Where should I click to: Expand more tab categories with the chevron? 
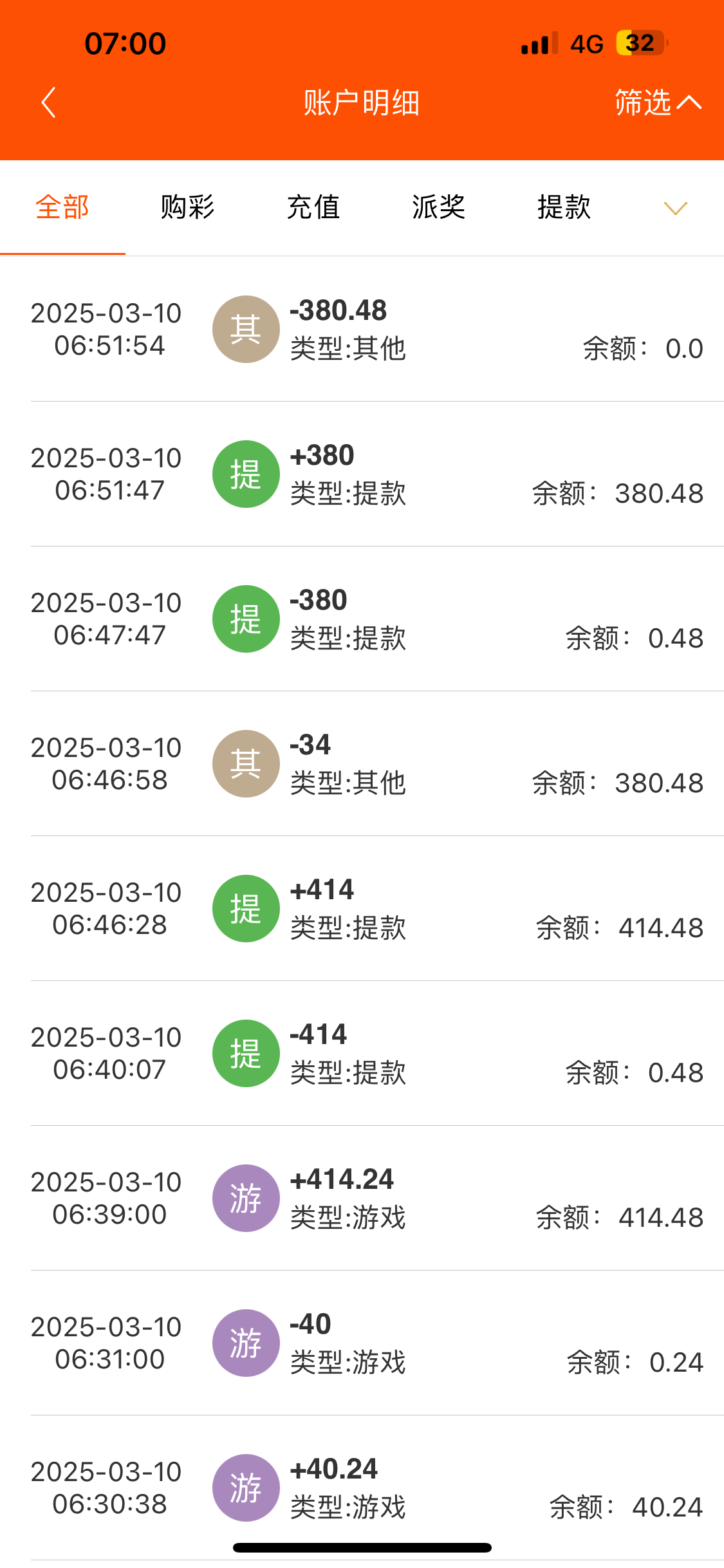(x=675, y=209)
